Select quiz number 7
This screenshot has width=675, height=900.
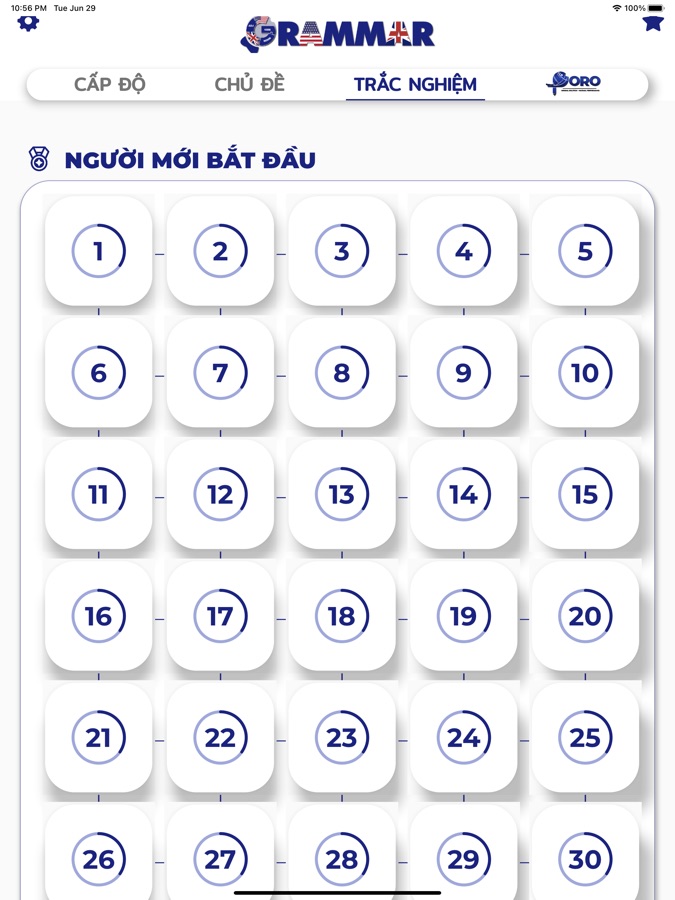click(x=220, y=373)
